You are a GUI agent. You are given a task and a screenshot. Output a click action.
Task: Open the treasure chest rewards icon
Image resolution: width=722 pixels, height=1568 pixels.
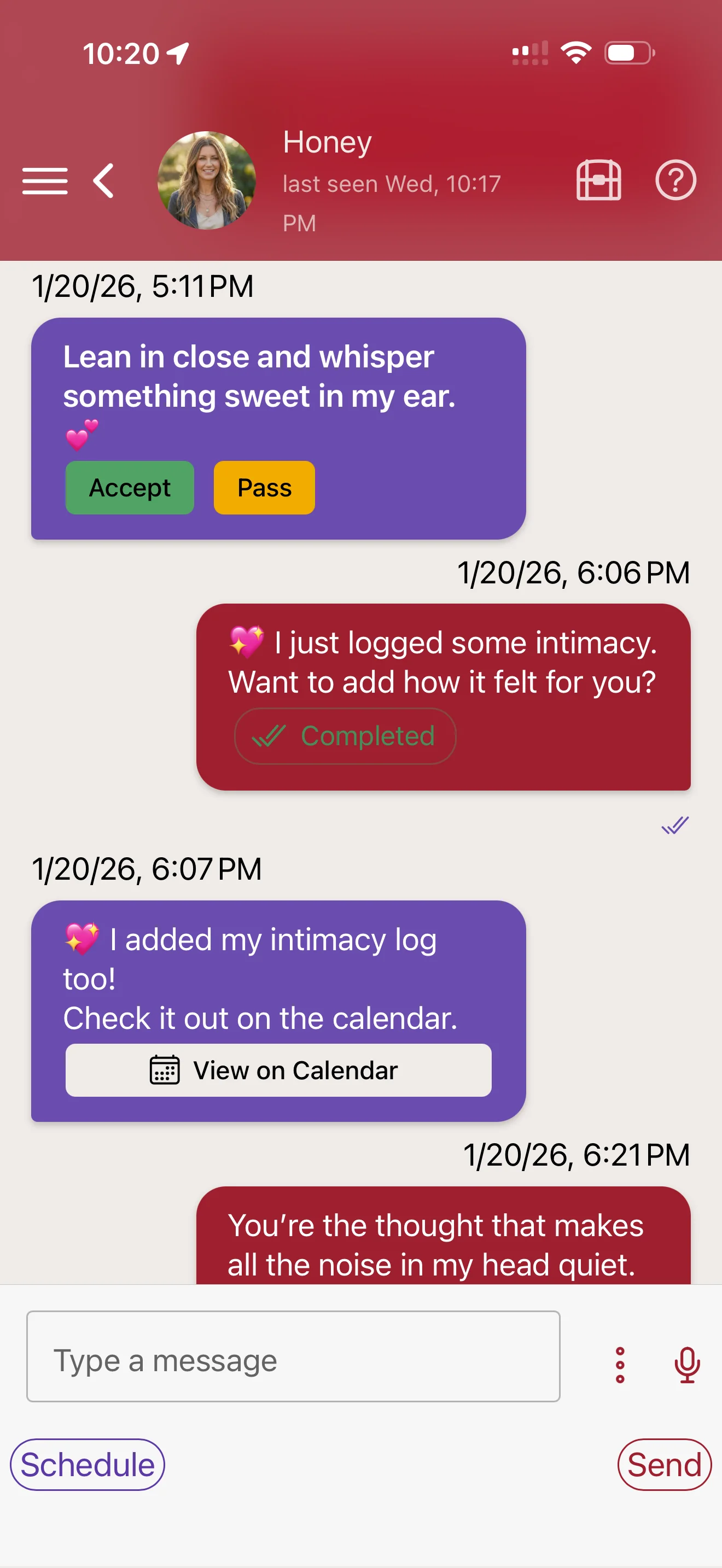[x=599, y=180]
